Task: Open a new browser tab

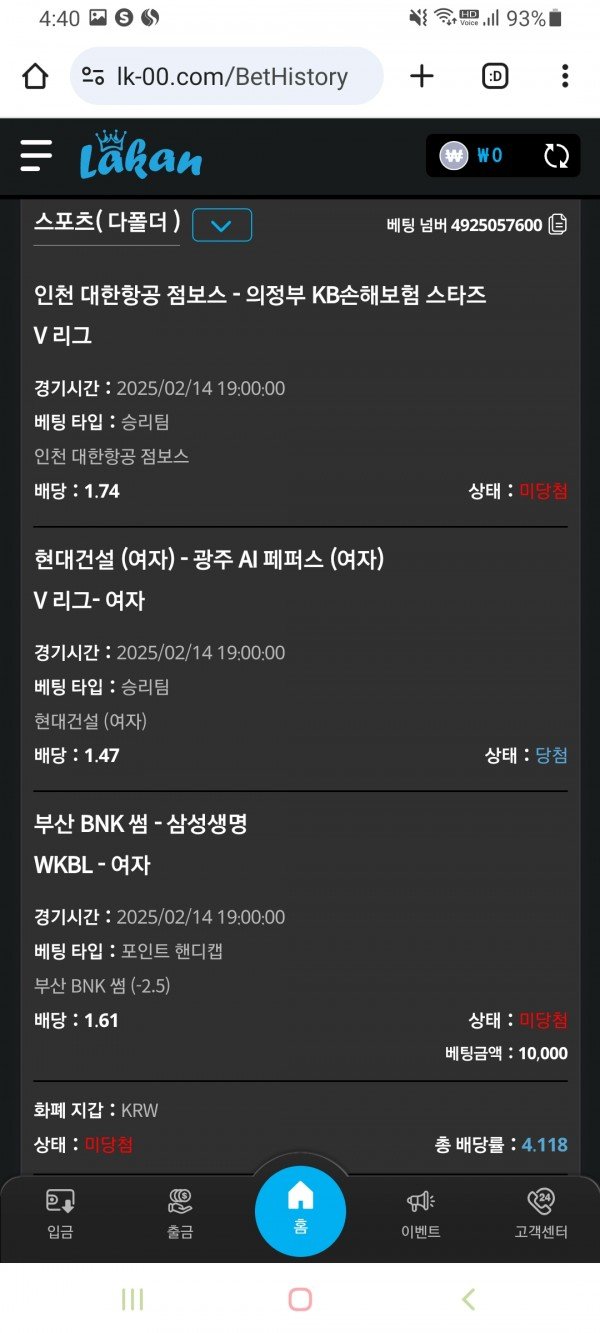Action: pyautogui.click(x=423, y=76)
